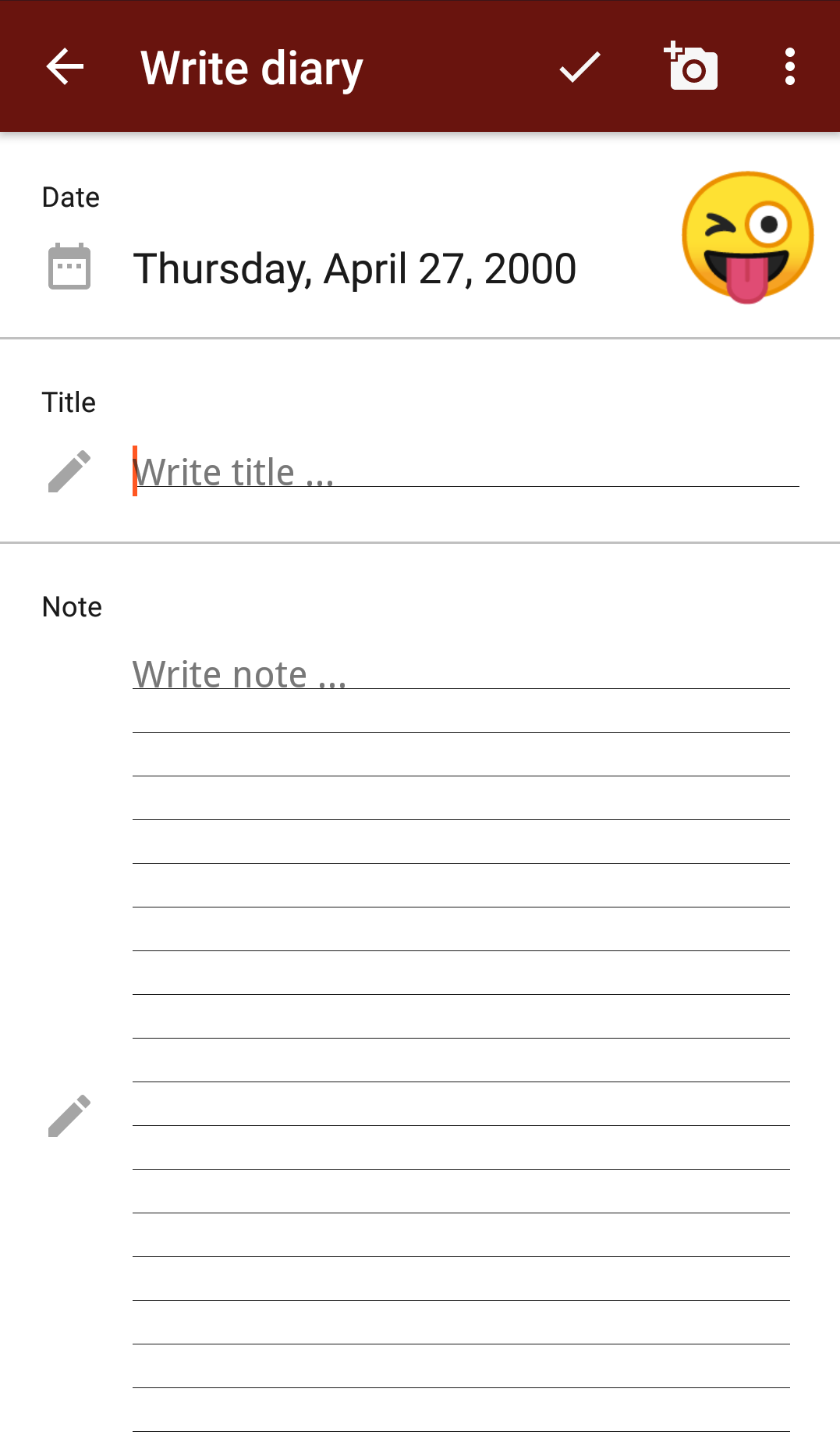
Task: Save the diary entry with the checkmark
Action: pos(580,67)
